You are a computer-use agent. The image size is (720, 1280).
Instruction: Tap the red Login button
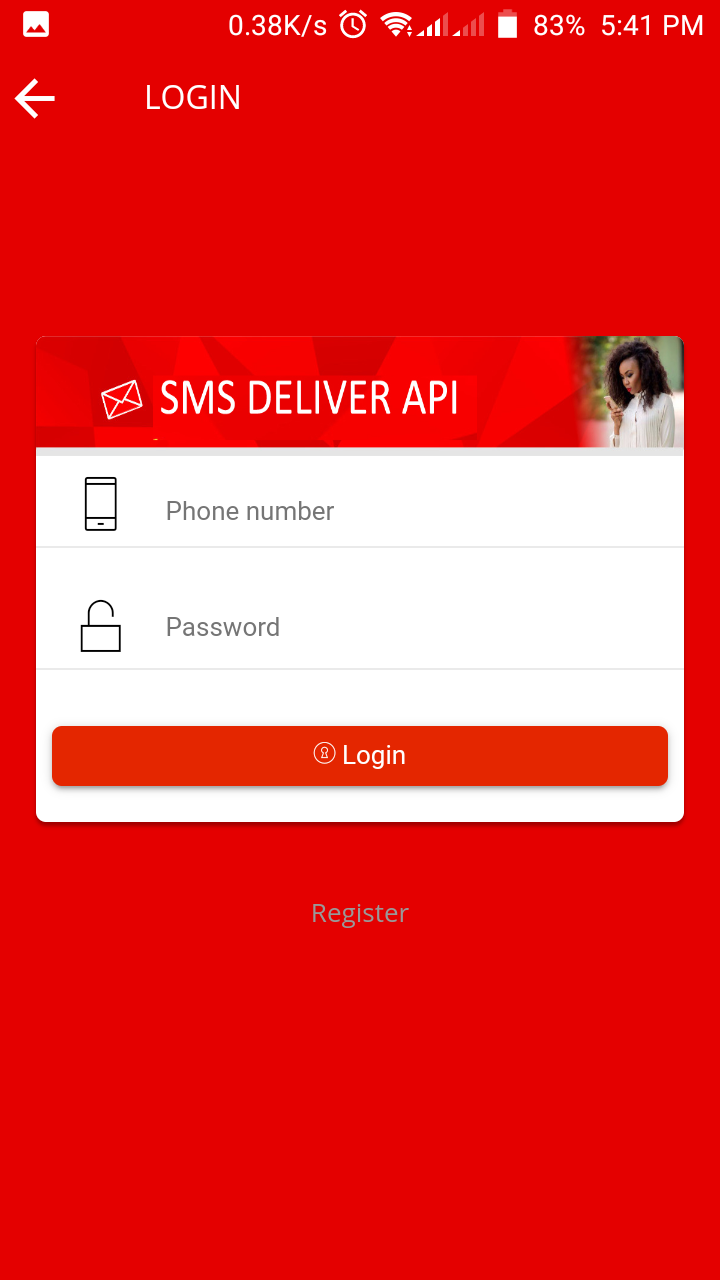[360, 755]
